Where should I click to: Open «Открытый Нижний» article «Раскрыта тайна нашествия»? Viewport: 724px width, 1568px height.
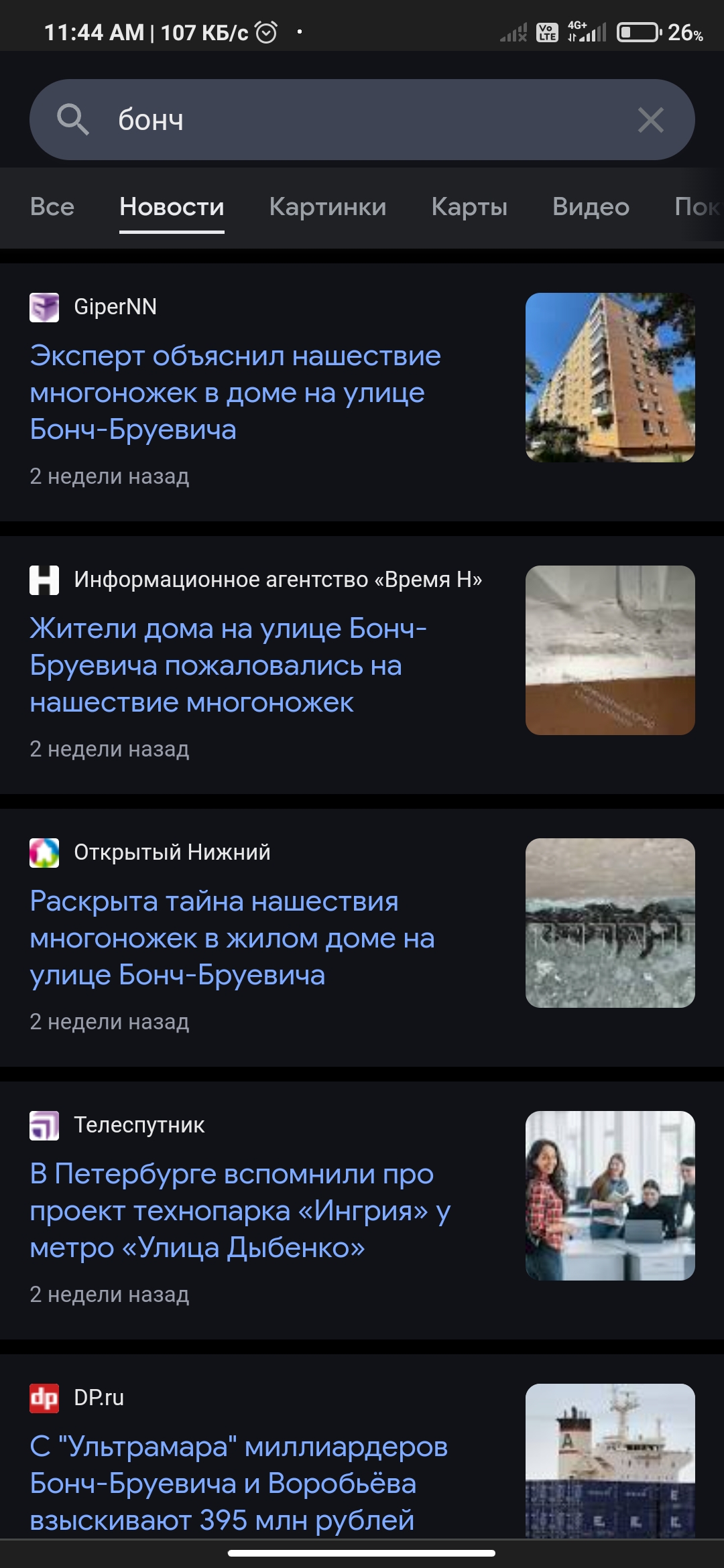(x=232, y=938)
